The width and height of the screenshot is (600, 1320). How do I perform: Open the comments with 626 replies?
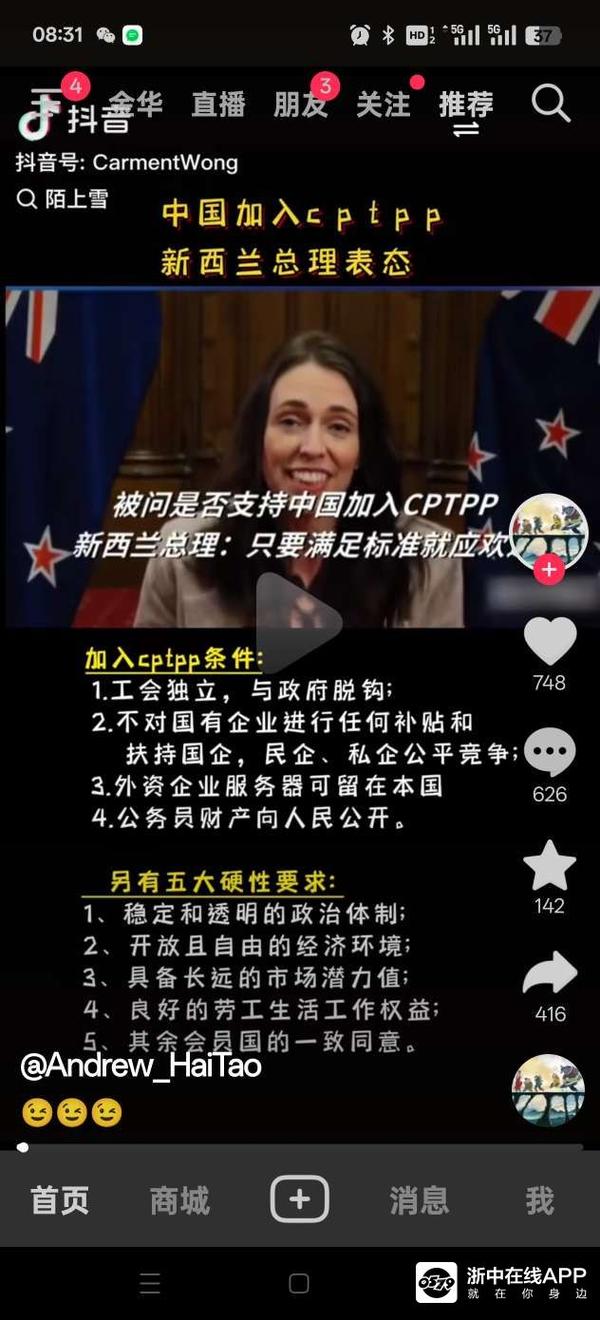point(550,753)
